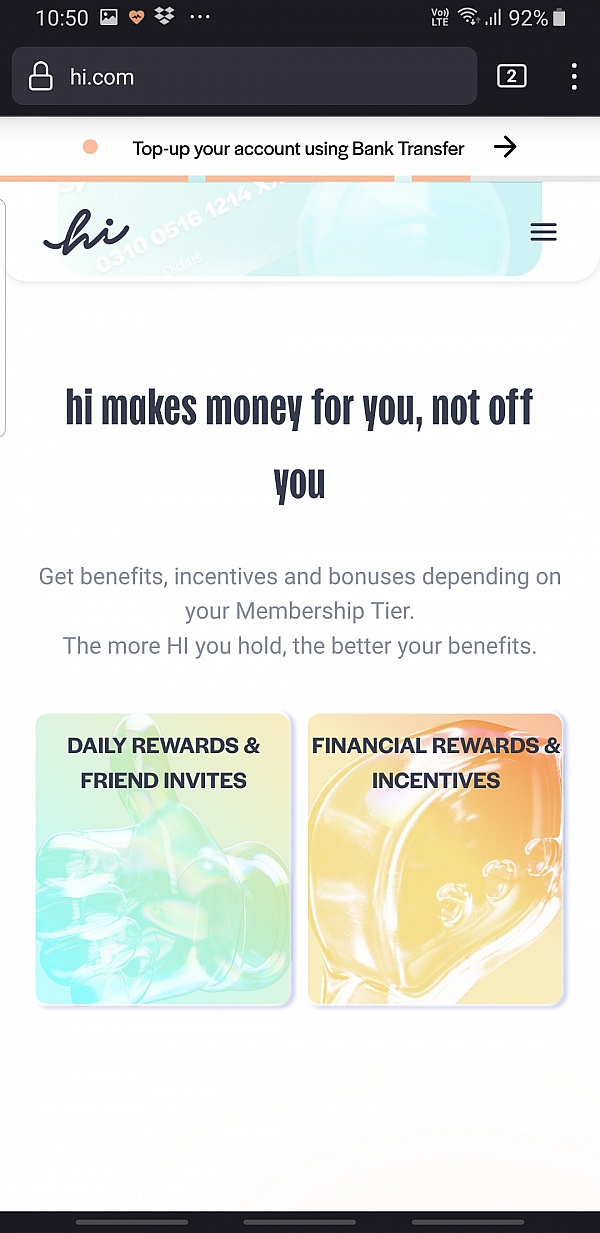Tap the hi.com address bar

(x=244, y=77)
